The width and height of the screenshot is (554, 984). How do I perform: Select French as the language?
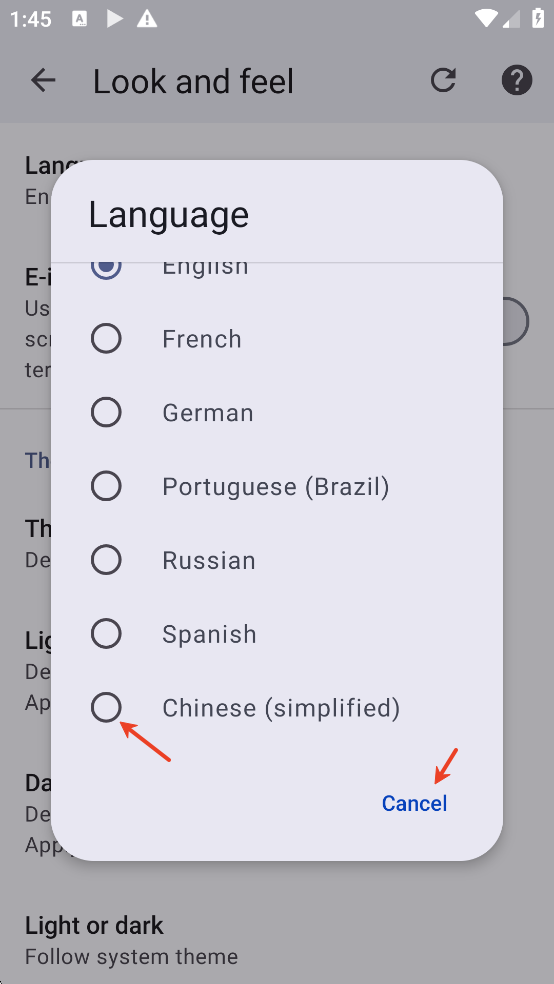[277, 339]
